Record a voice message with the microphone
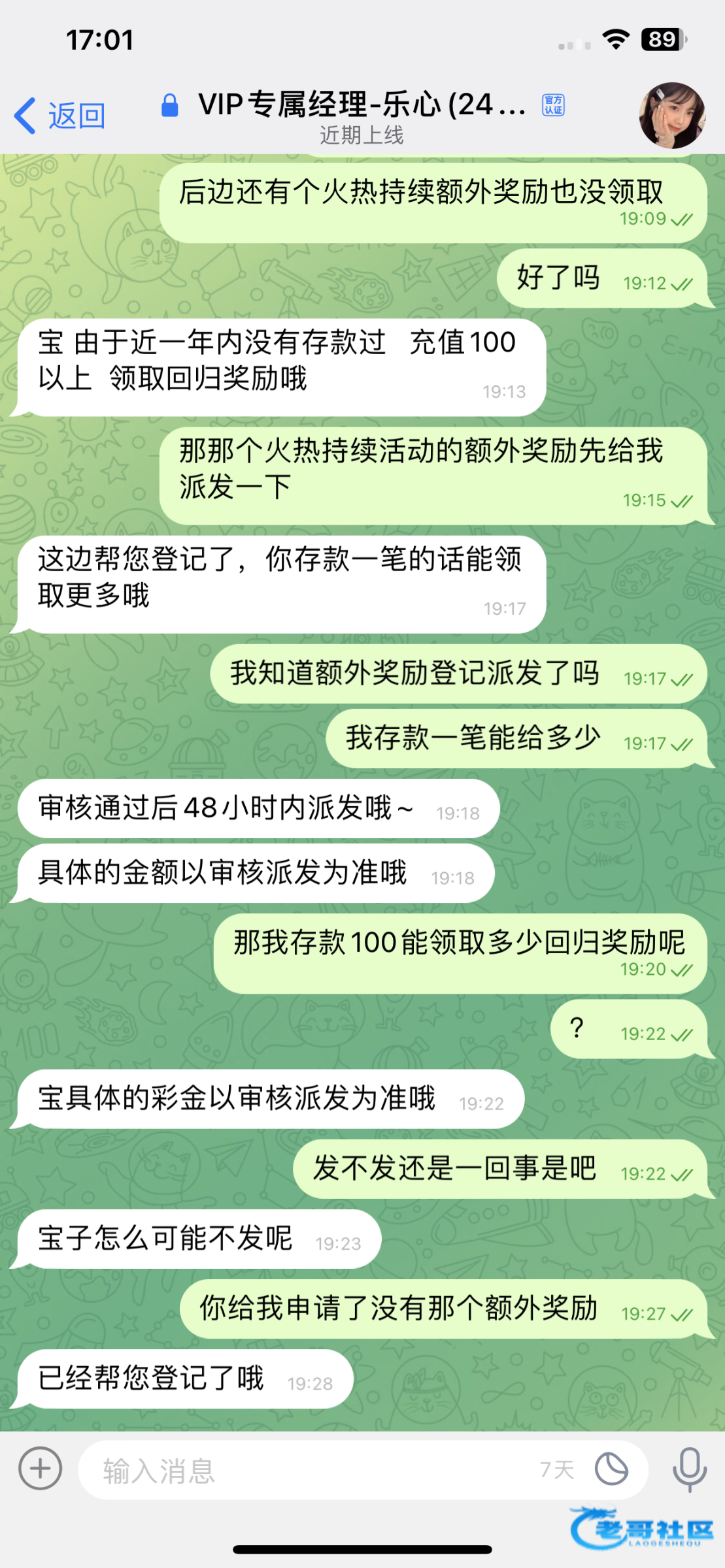This screenshot has width=725, height=1568. pyautogui.click(x=690, y=1470)
